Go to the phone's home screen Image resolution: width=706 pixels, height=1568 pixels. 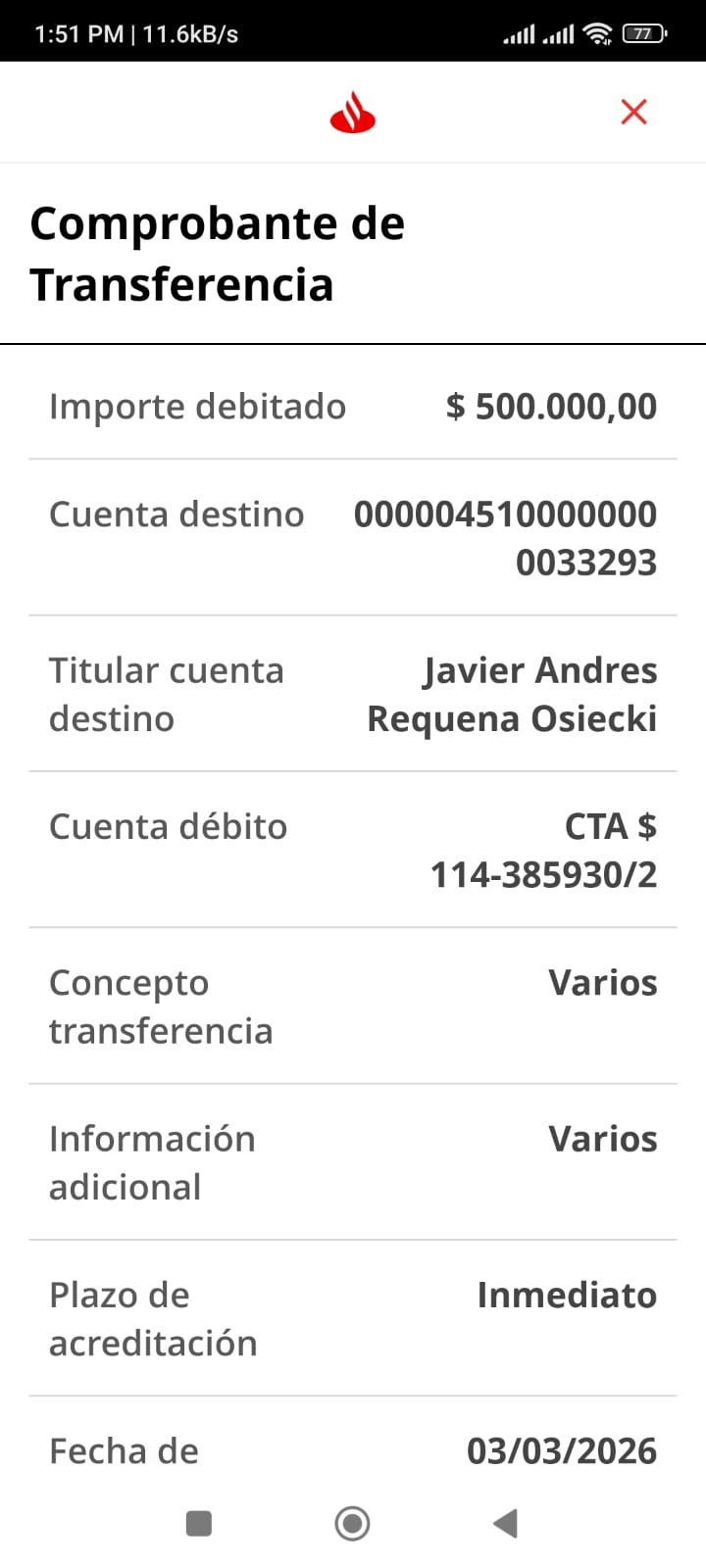(352, 1523)
